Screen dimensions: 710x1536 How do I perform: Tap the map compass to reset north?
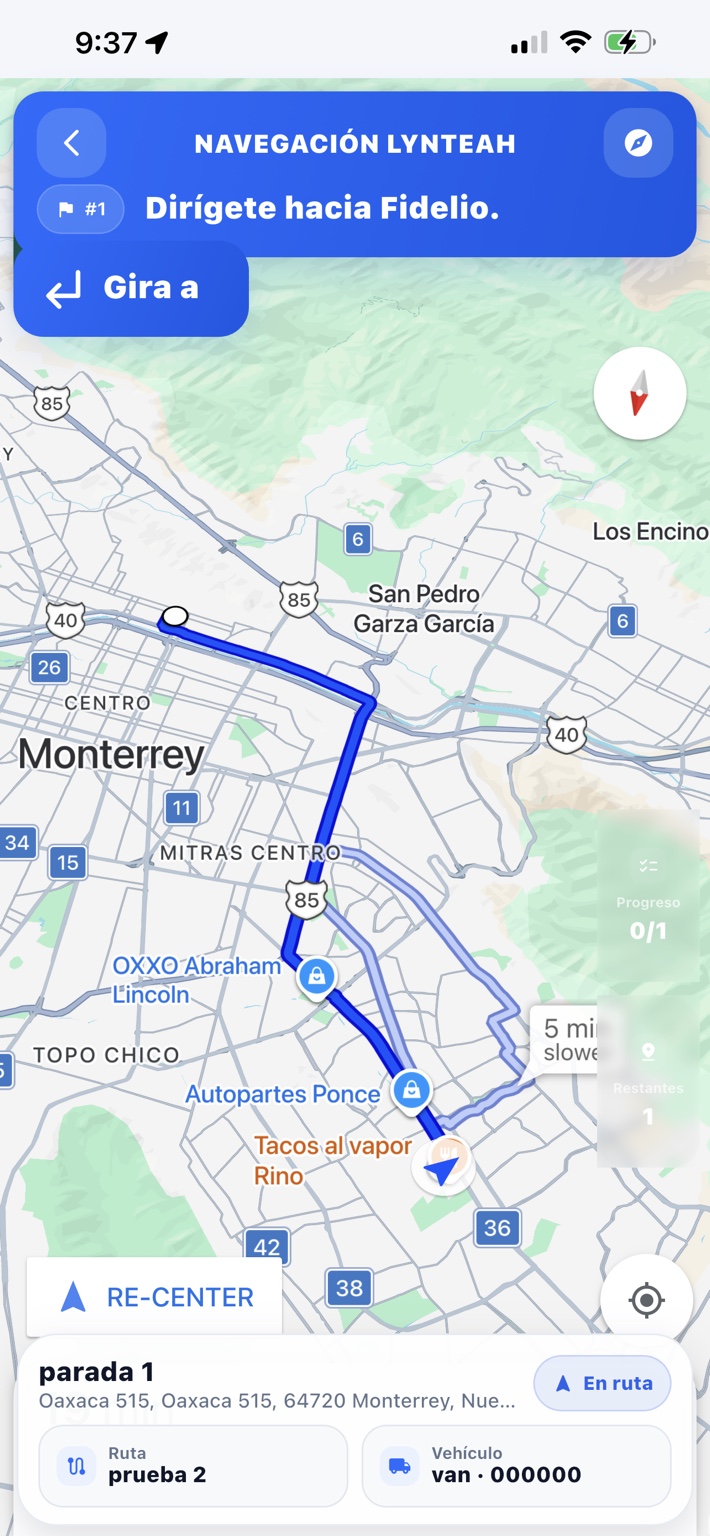[x=640, y=394]
